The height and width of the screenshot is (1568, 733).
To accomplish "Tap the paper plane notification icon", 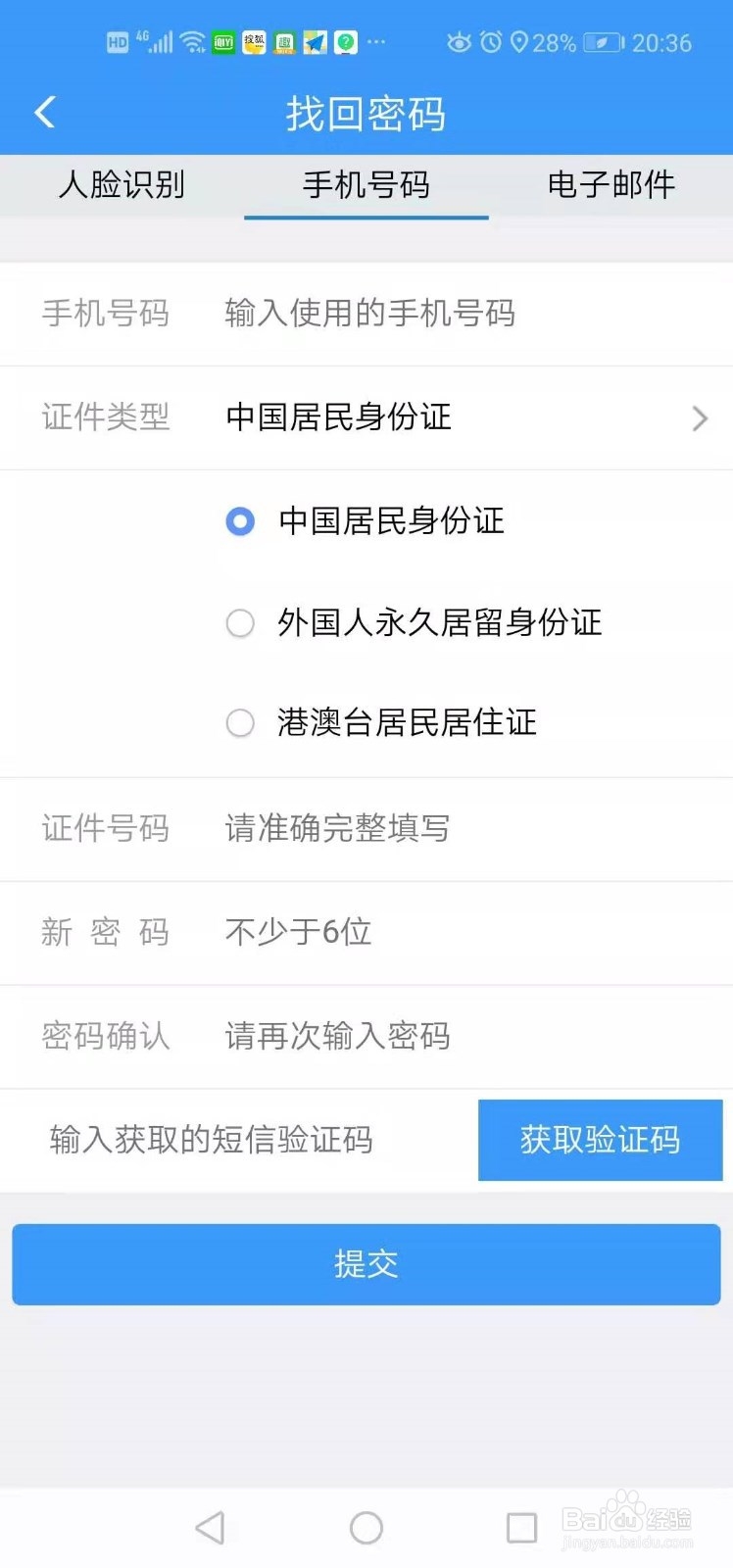I will pyautogui.click(x=314, y=42).
